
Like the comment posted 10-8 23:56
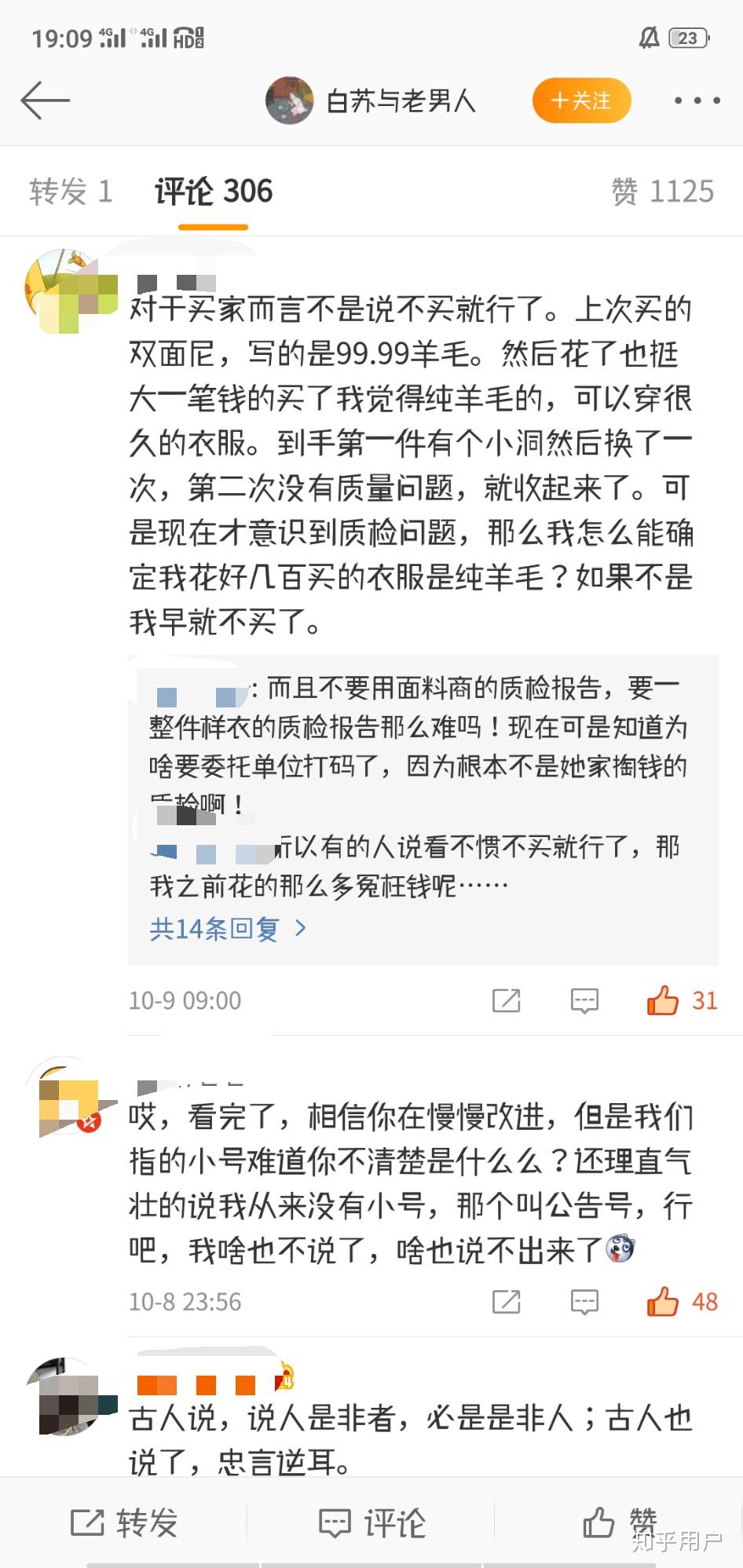(x=663, y=1302)
